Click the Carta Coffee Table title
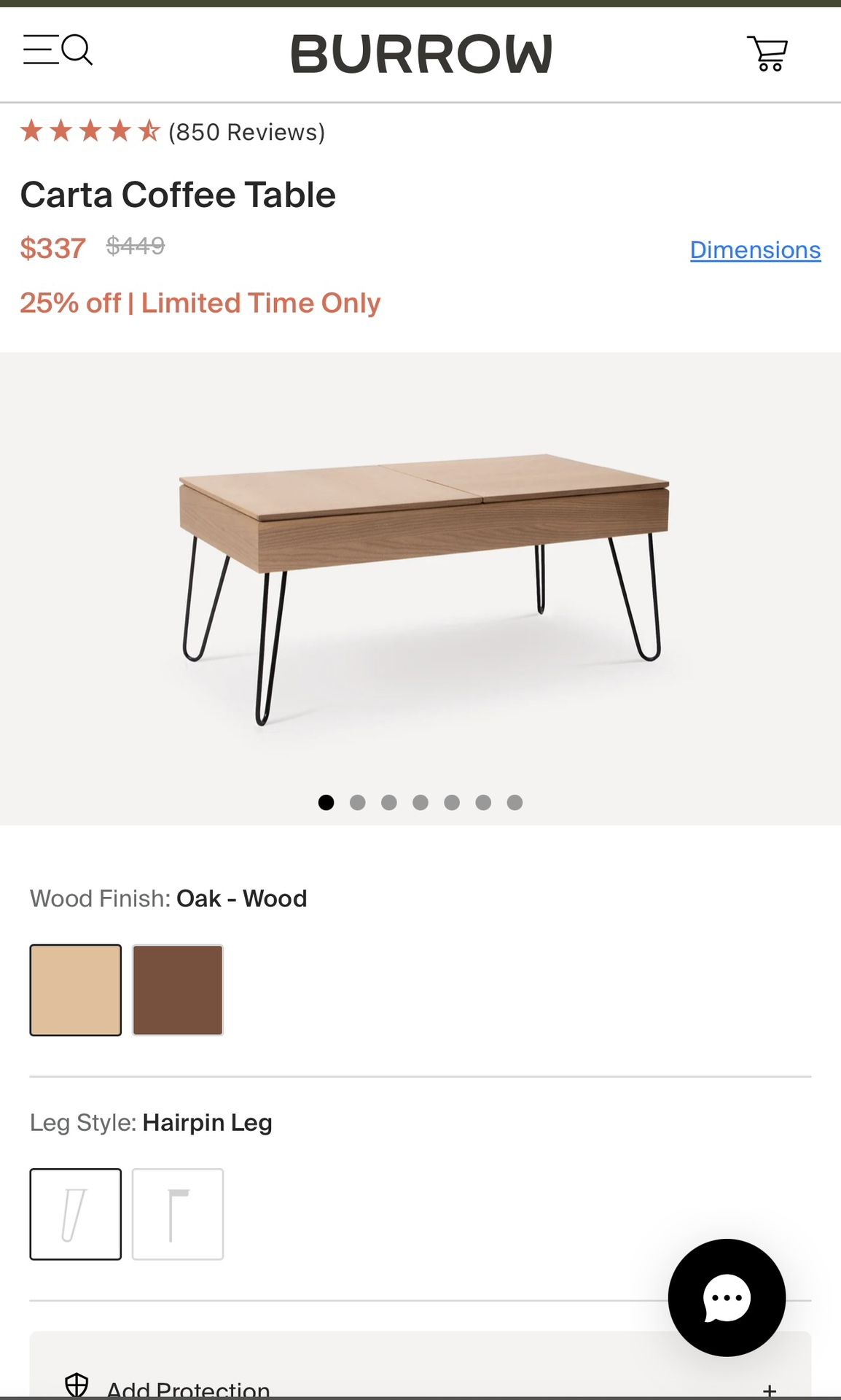This screenshot has width=841, height=1400. pos(178,194)
